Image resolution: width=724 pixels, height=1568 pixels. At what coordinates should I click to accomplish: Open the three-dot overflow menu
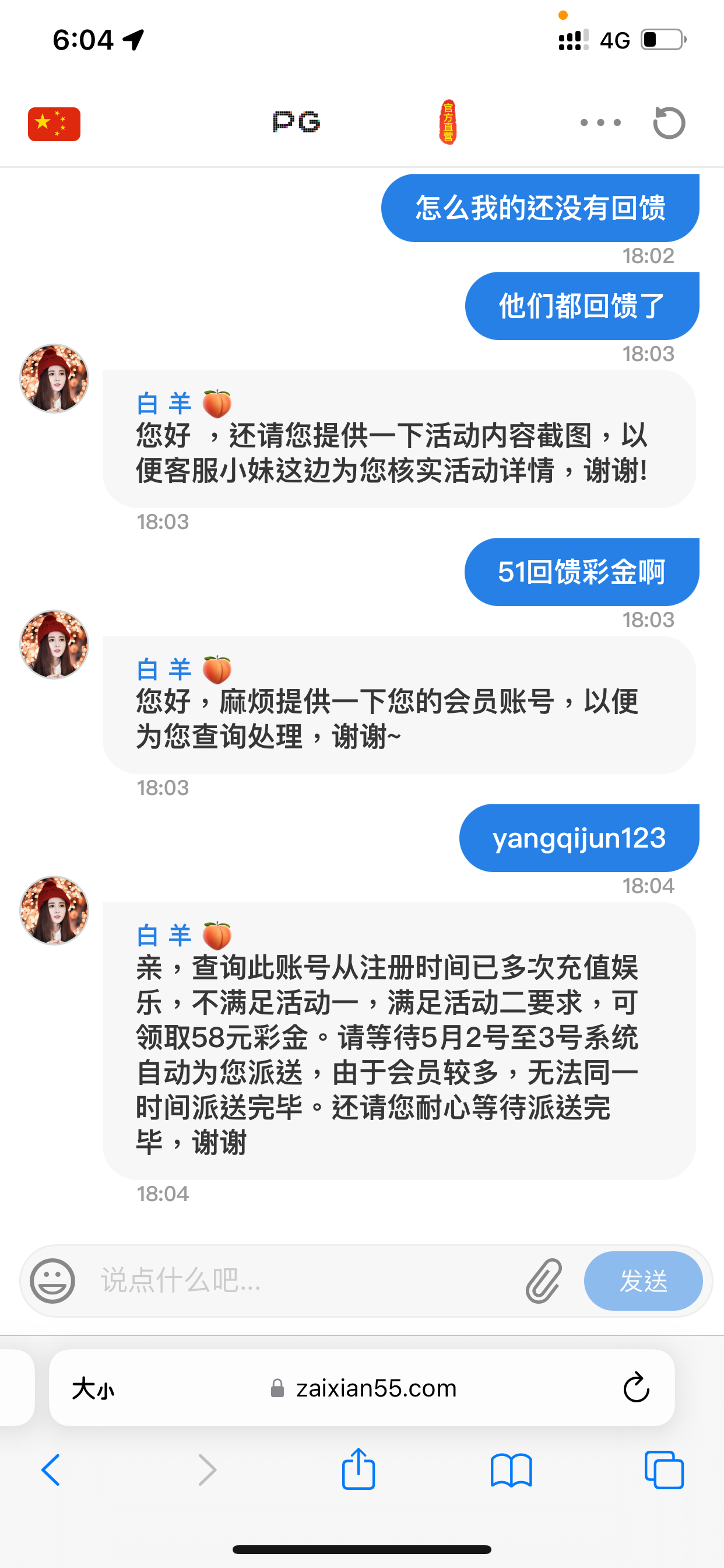(600, 123)
